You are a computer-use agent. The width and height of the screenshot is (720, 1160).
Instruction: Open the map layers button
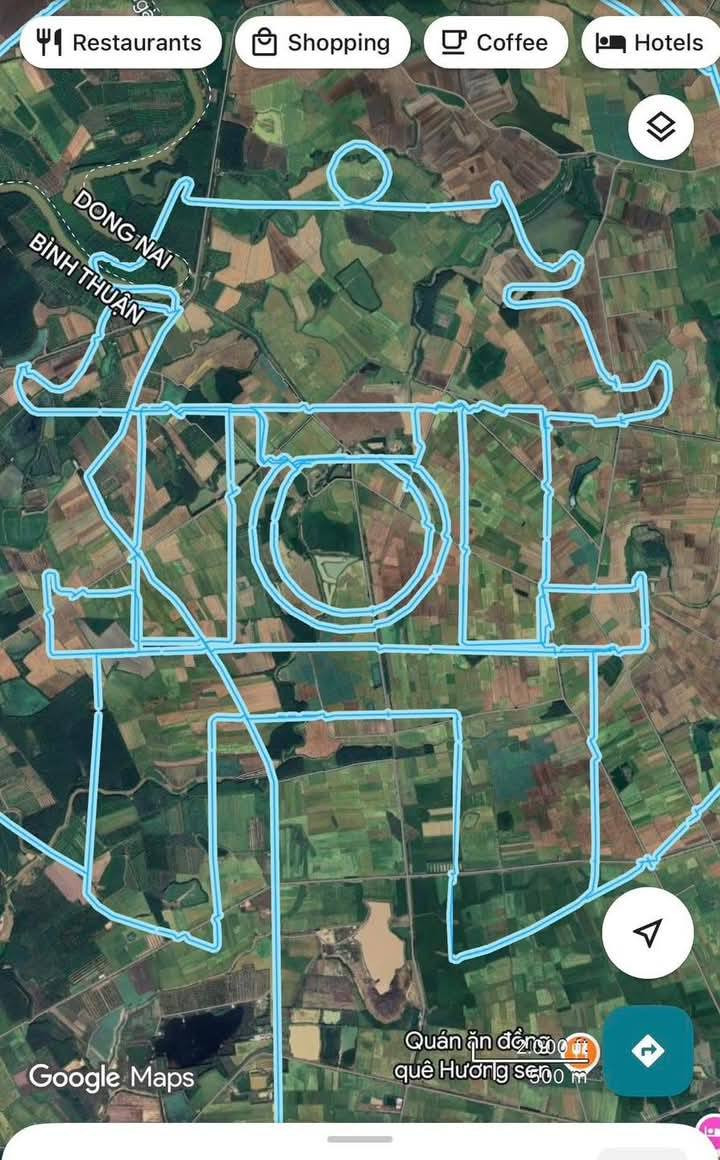[x=660, y=127]
